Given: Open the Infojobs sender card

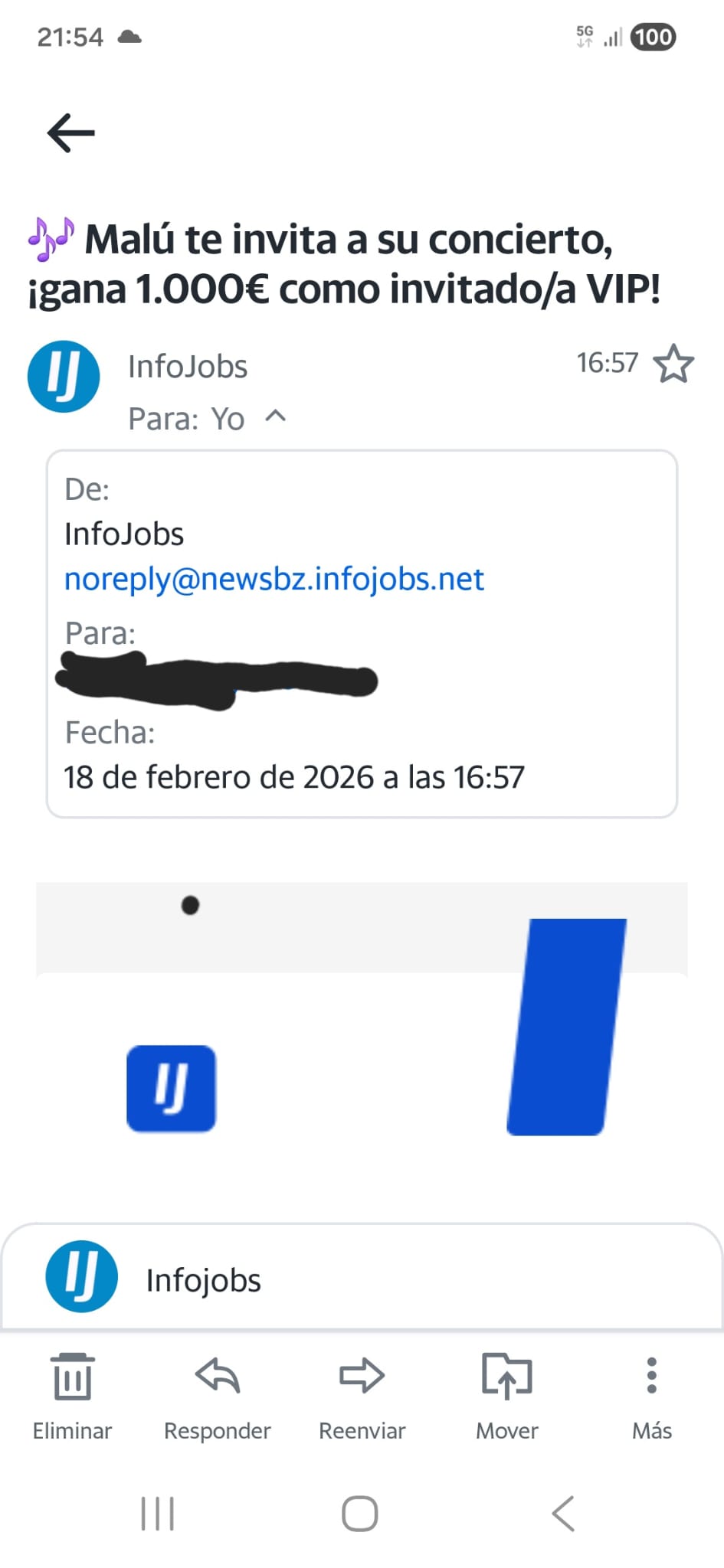Looking at the screenshot, I should [x=203, y=1279].
